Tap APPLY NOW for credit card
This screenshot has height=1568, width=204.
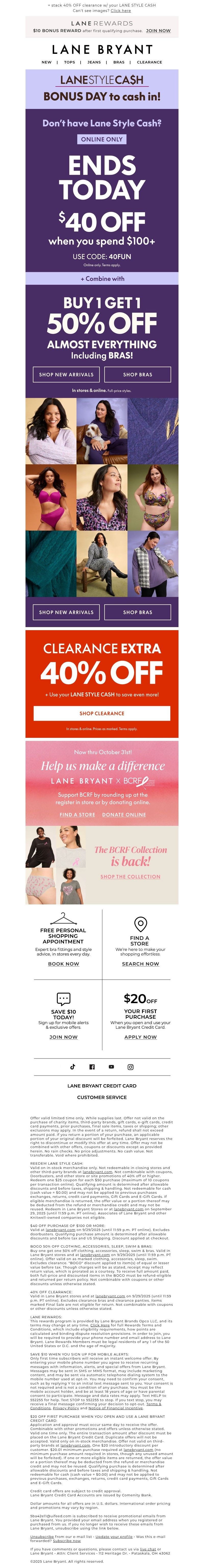(x=140, y=1037)
